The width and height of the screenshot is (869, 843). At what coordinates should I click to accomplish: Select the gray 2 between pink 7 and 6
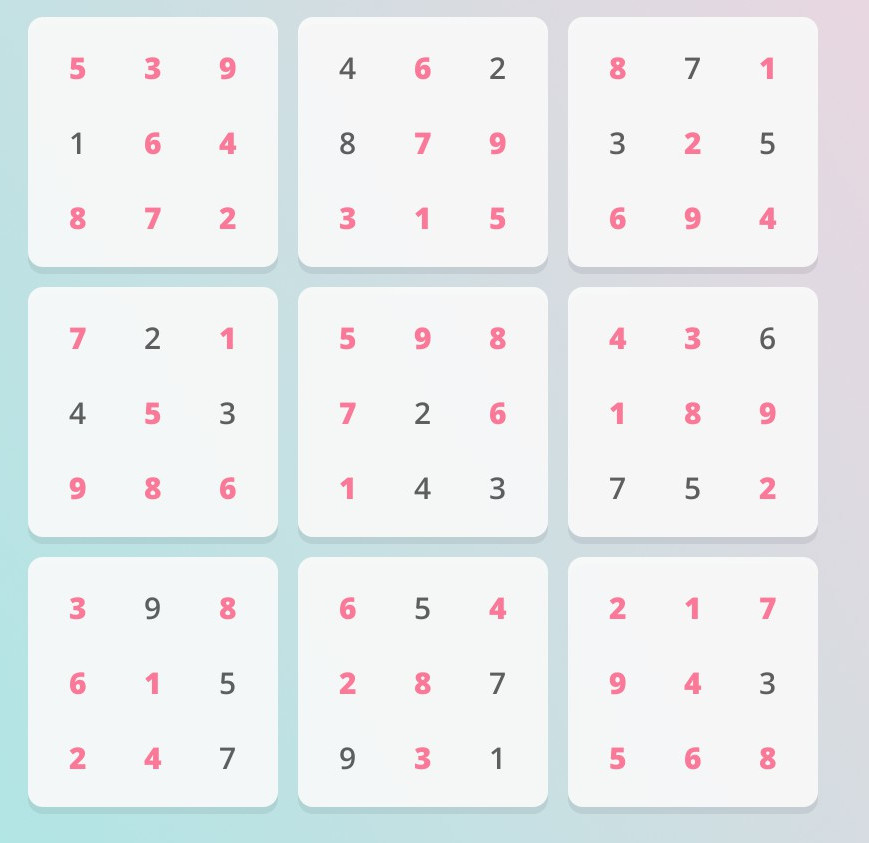click(422, 414)
